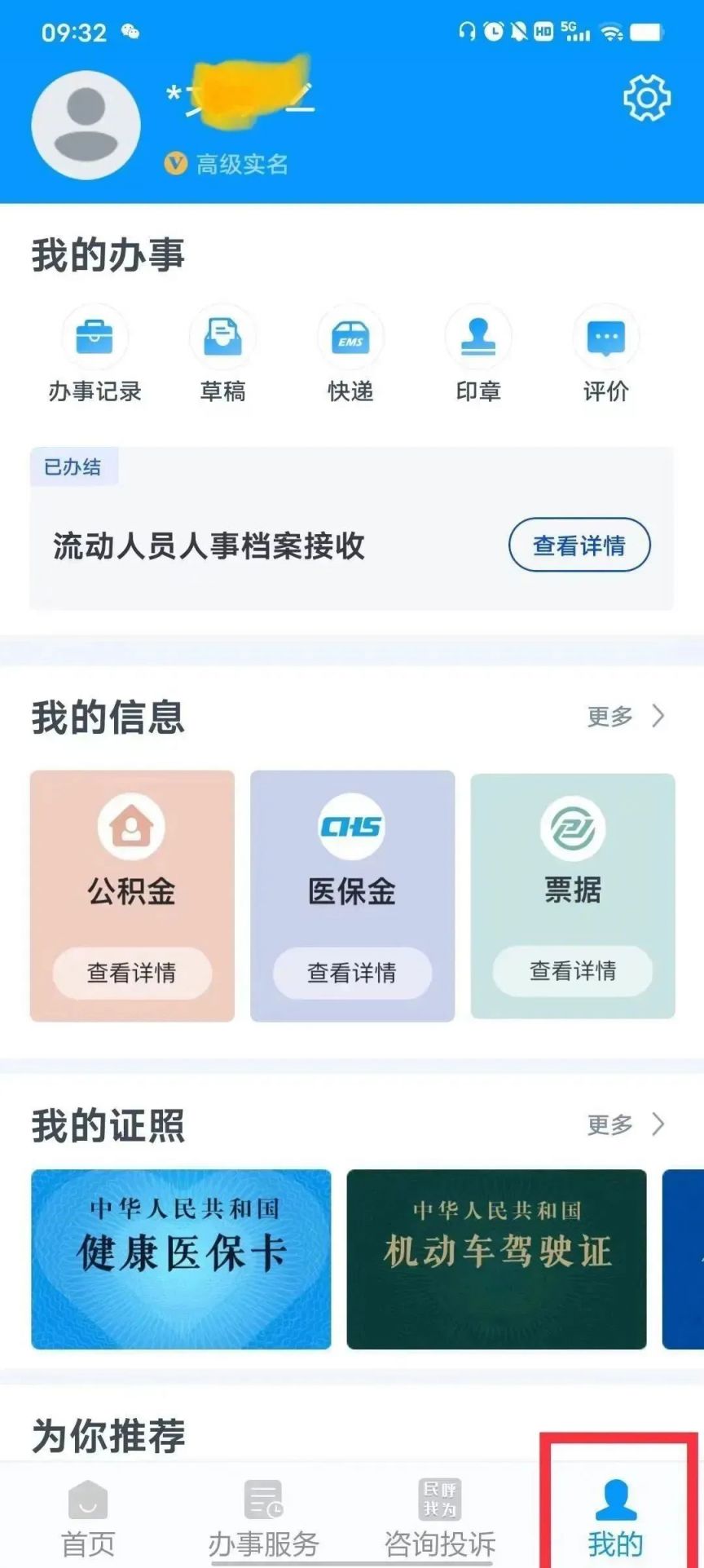Show more under 我的证照
The image size is (704, 1568).
(626, 1124)
